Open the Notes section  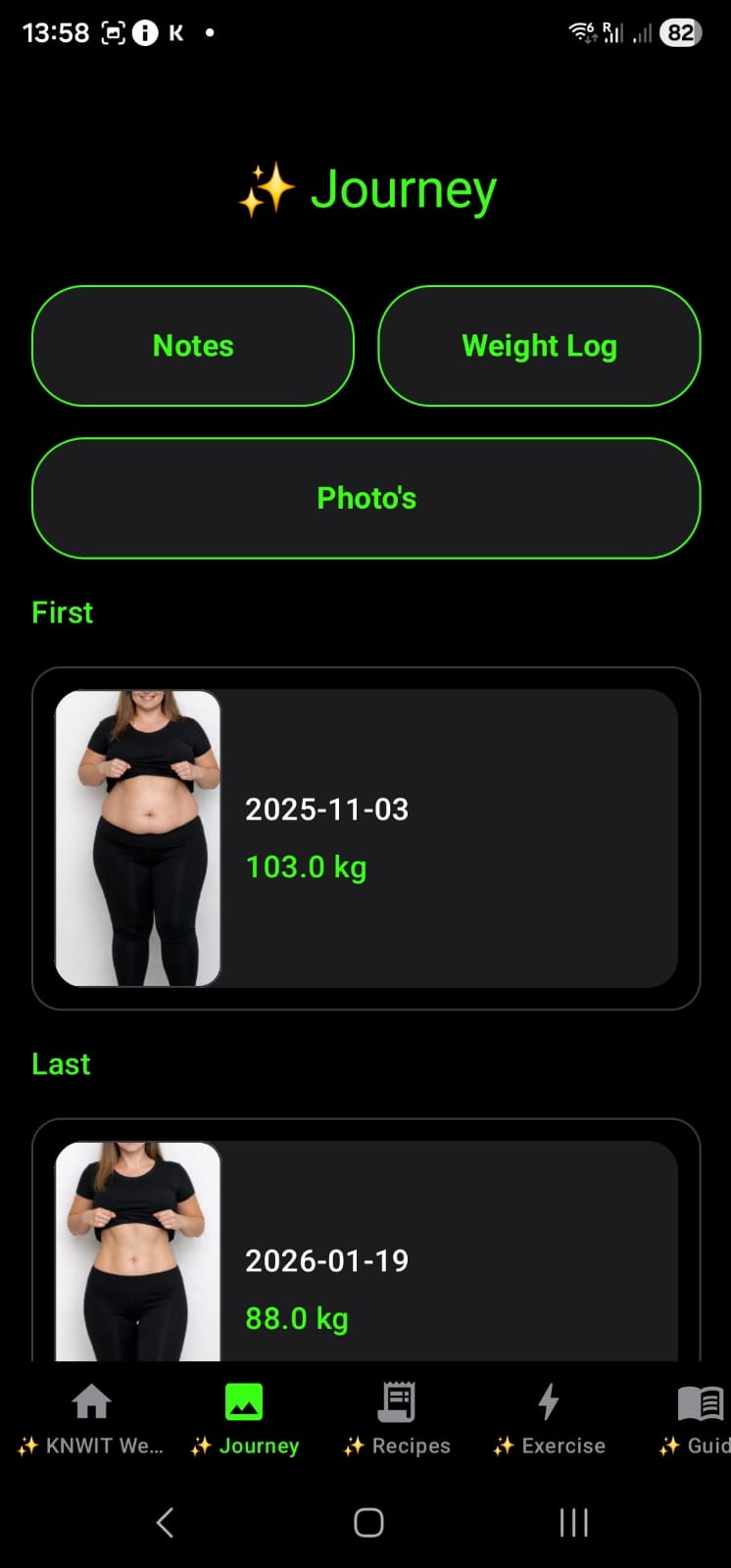coord(192,345)
